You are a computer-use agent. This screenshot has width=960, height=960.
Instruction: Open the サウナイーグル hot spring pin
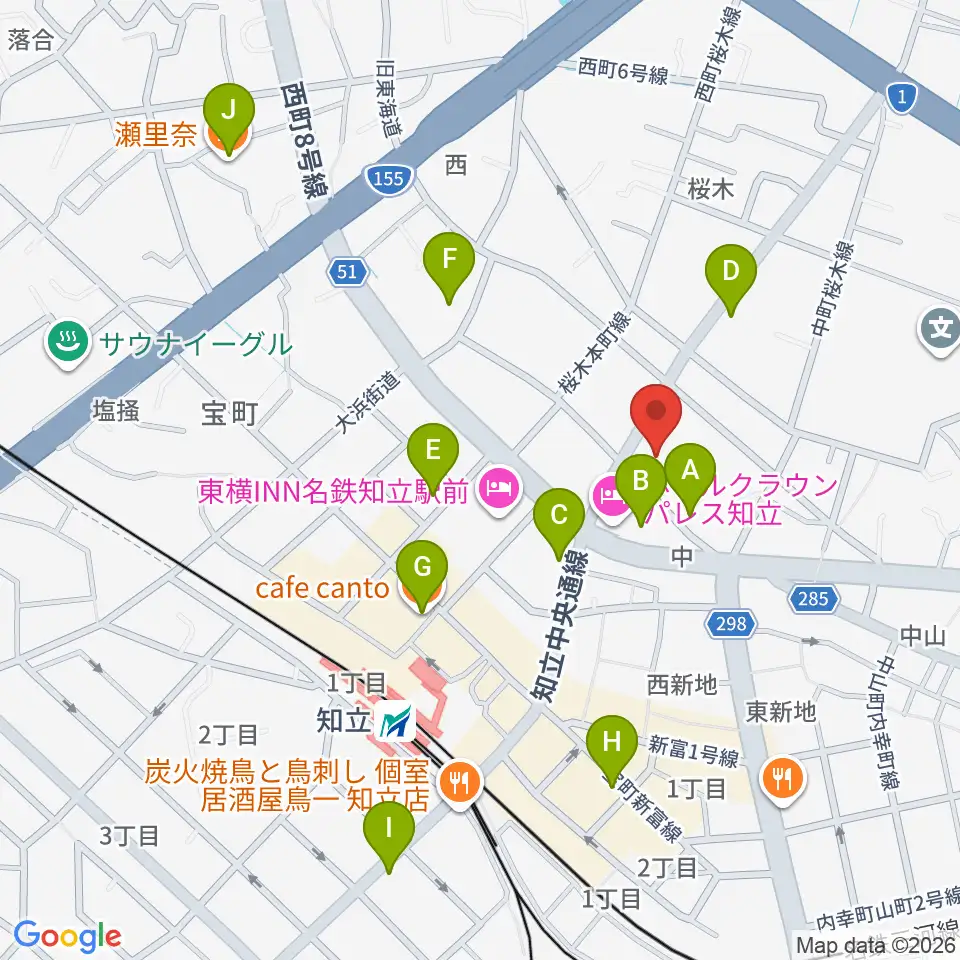click(x=68, y=343)
